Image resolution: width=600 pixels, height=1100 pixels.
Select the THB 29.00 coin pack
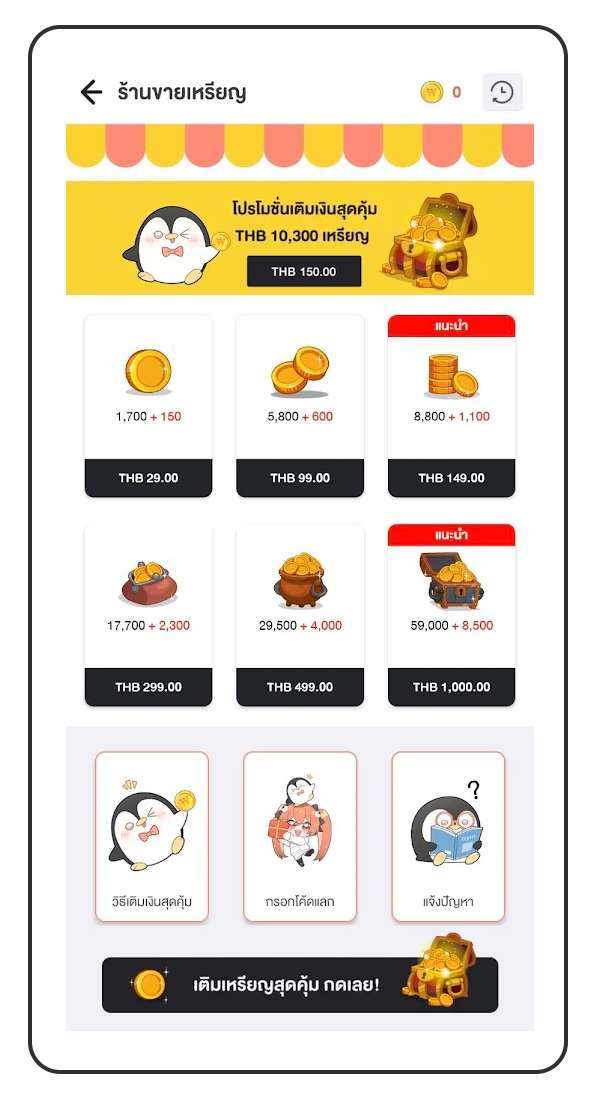tap(148, 477)
